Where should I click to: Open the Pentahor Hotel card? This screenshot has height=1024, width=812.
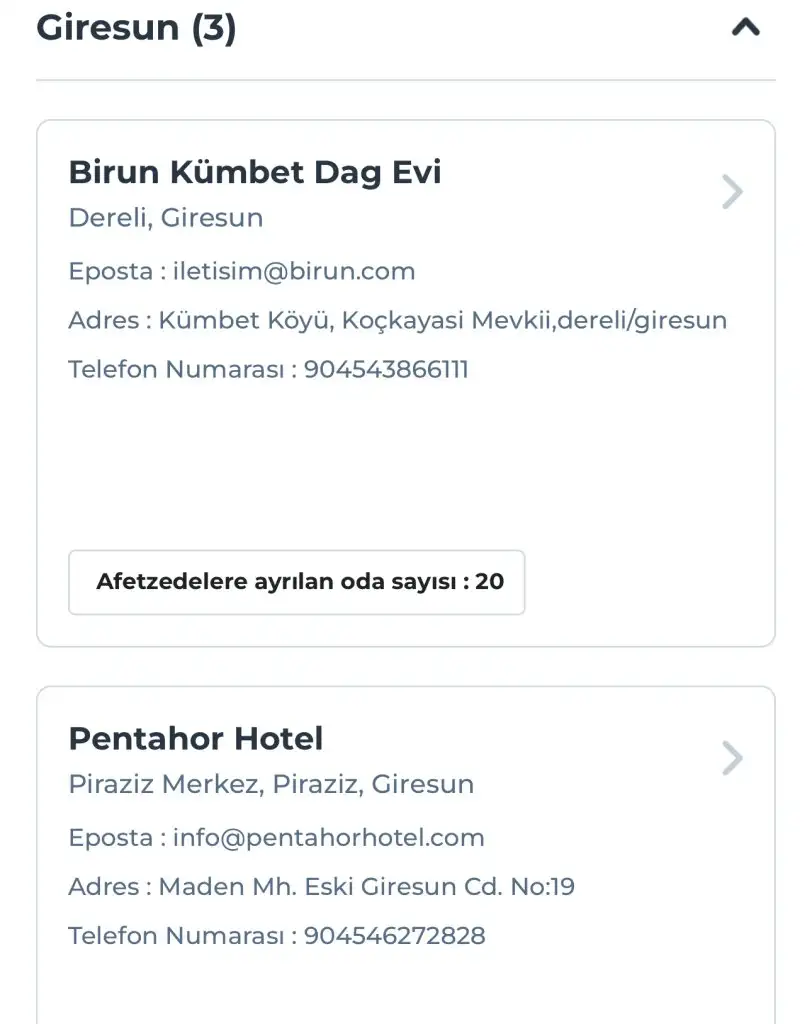[732, 759]
